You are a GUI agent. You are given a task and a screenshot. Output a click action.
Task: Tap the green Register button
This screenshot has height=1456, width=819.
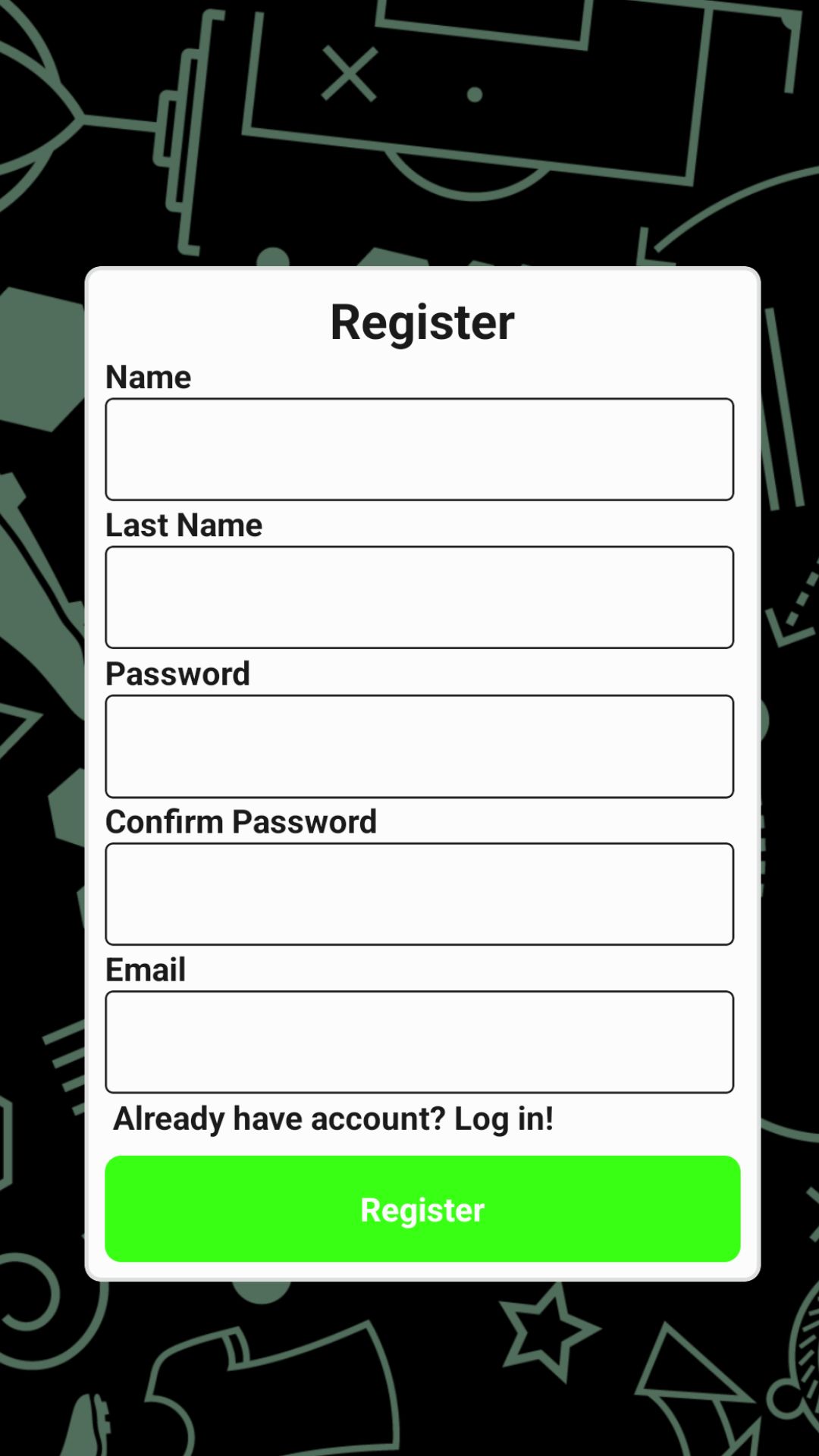(x=422, y=1209)
